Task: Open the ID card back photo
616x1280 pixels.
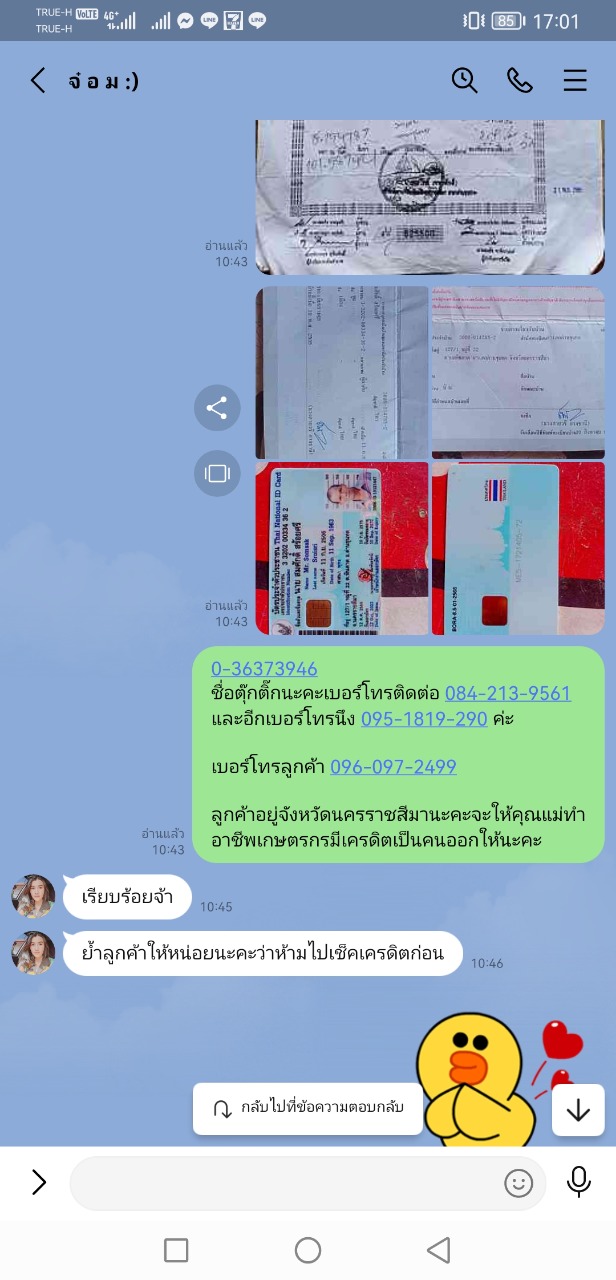Action: pos(518,548)
